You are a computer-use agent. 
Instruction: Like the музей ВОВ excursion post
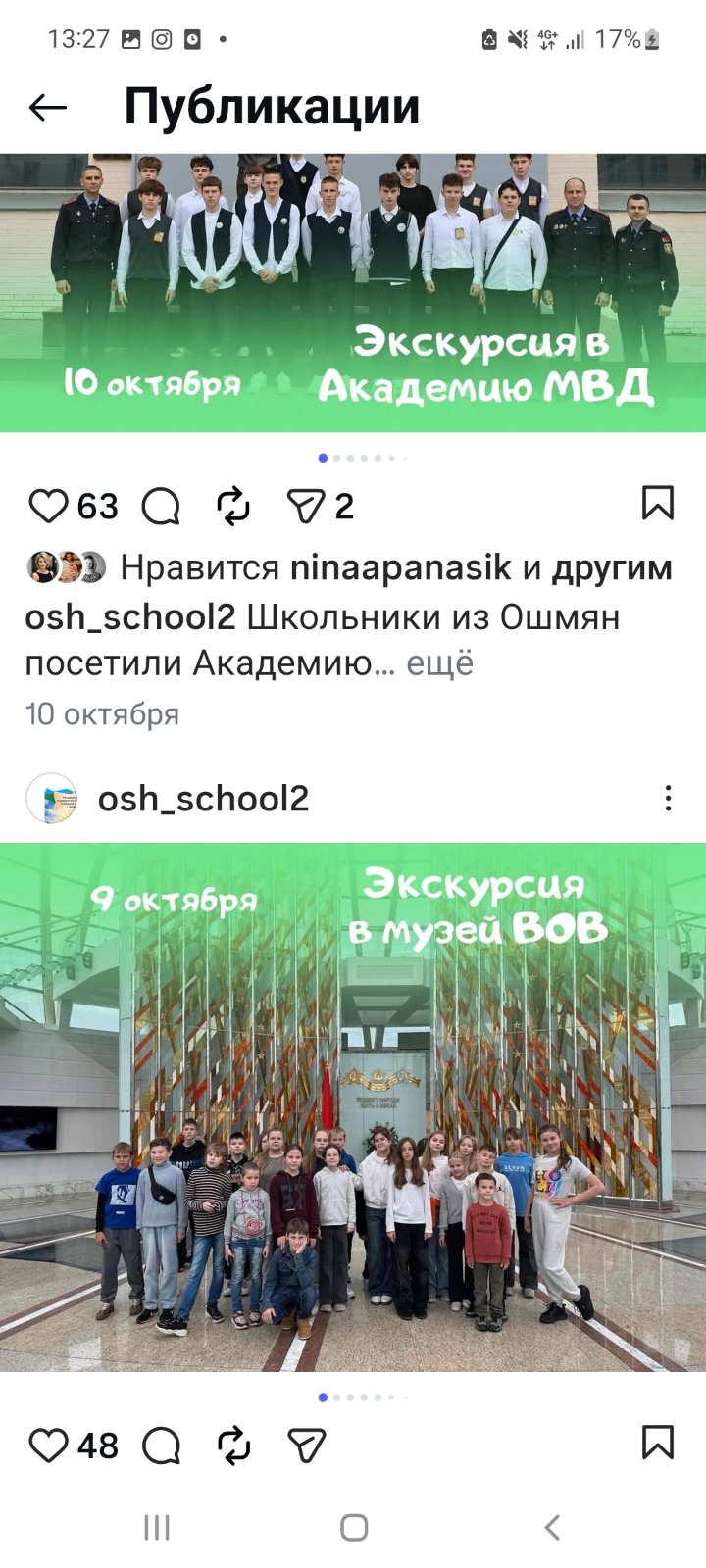tap(48, 1445)
